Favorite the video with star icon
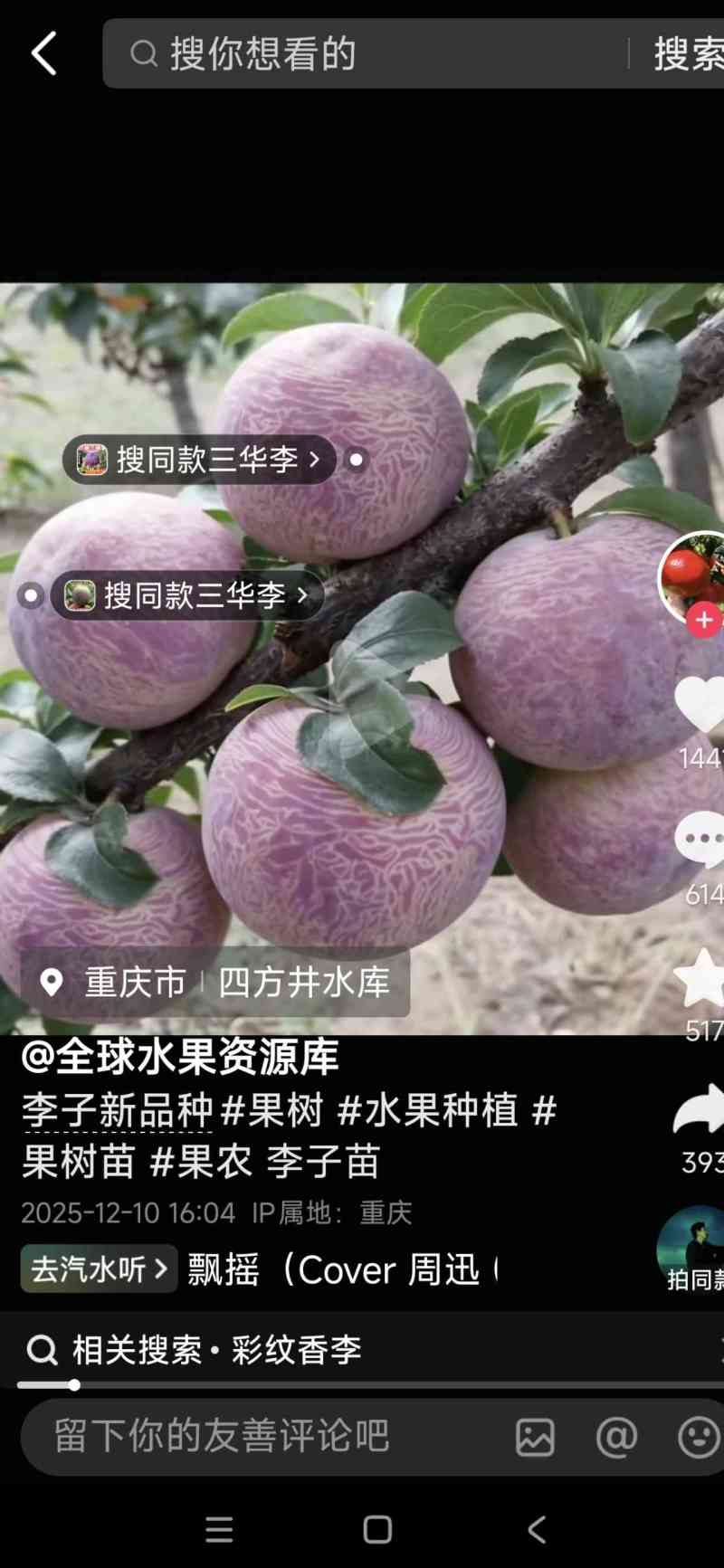 (701, 979)
